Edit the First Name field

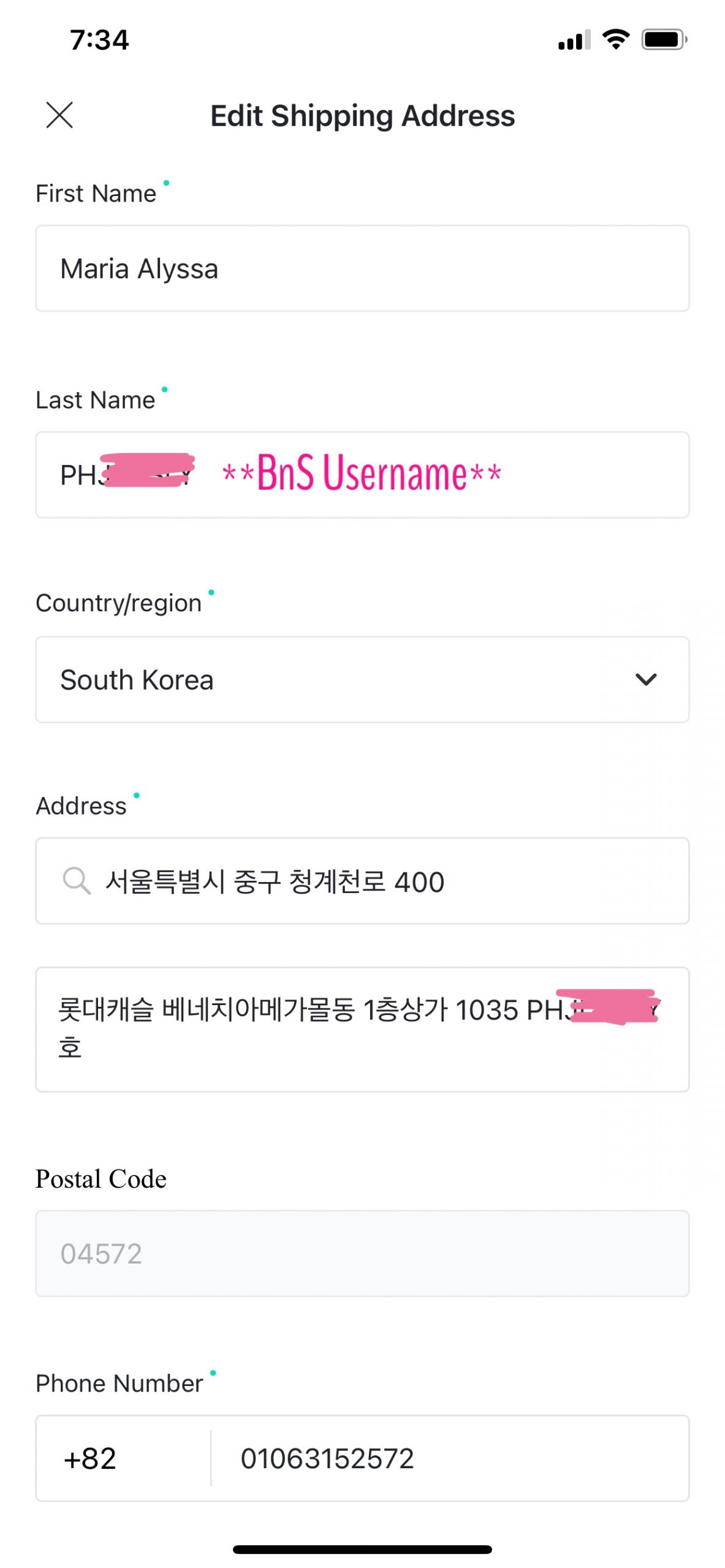click(362, 268)
